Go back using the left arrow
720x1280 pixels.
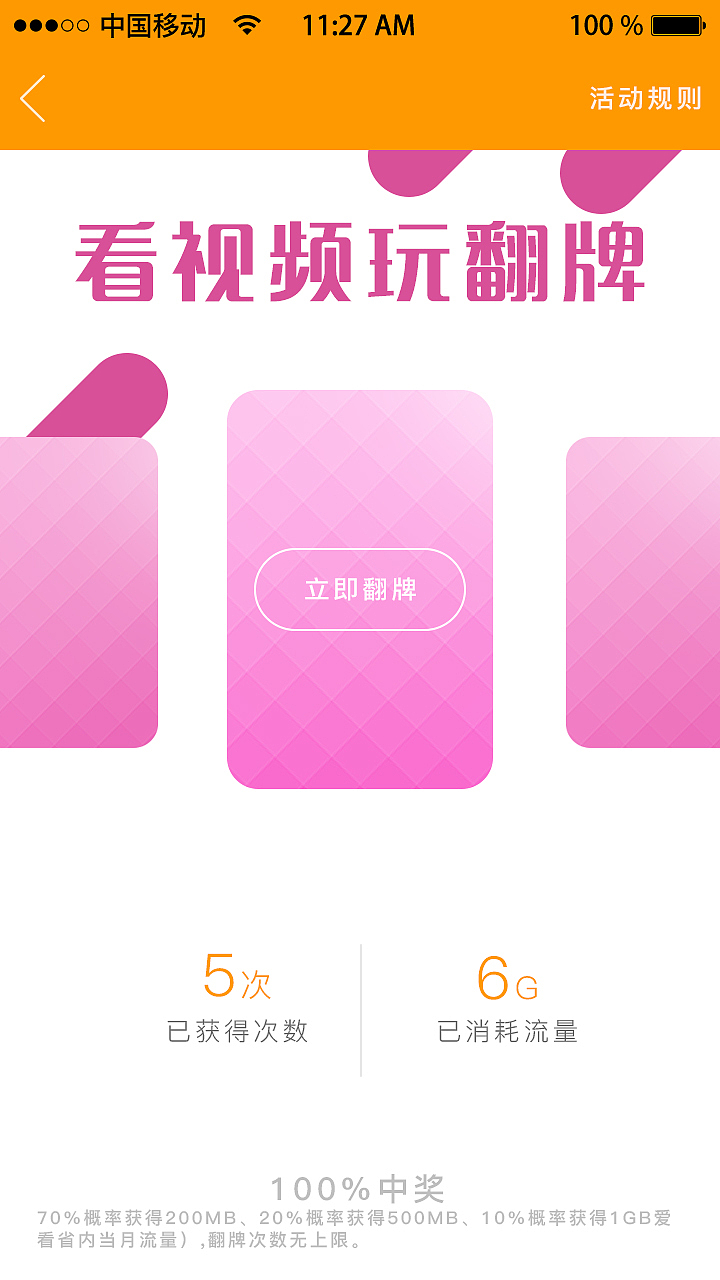(x=33, y=99)
